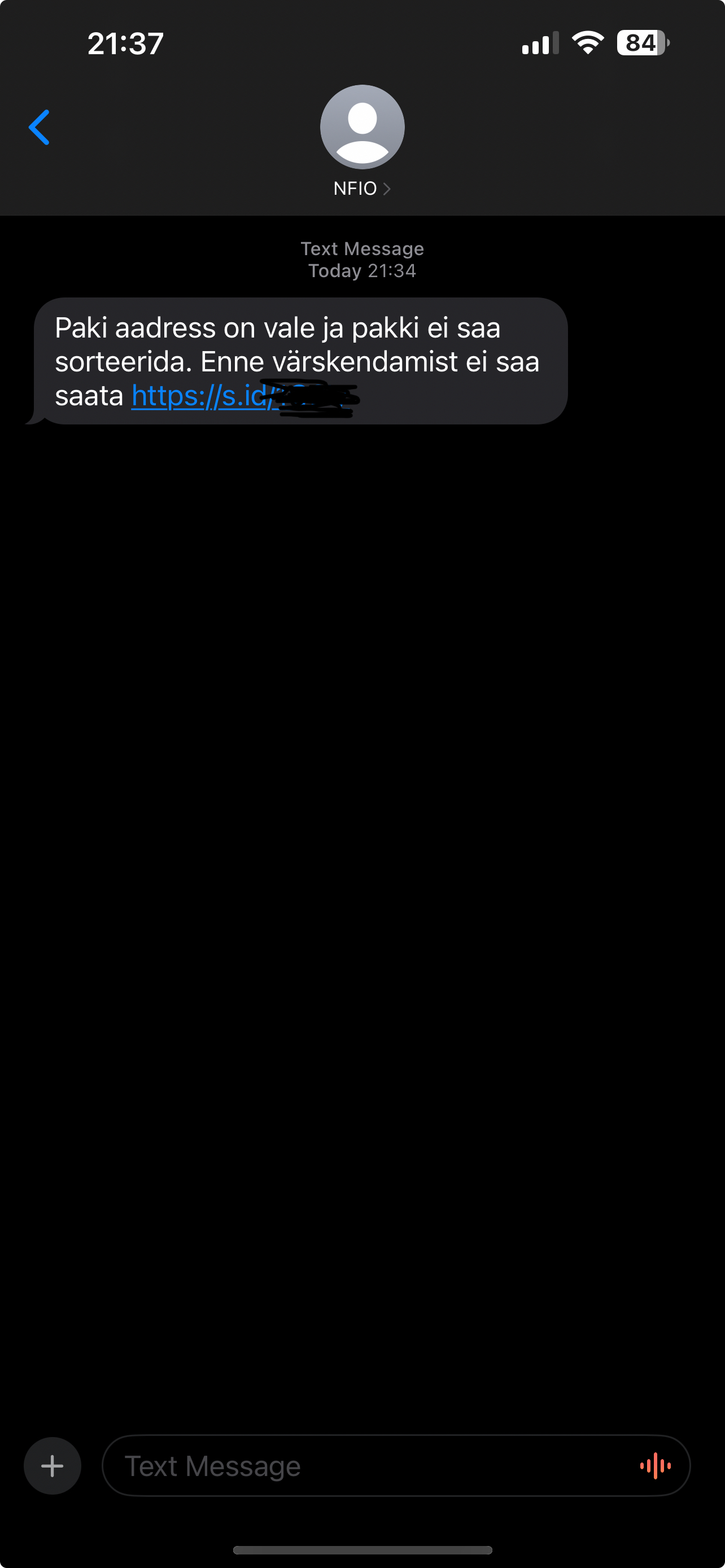The height and width of the screenshot is (1568, 725).
Task: Record an audio message
Action: [x=655, y=1466]
